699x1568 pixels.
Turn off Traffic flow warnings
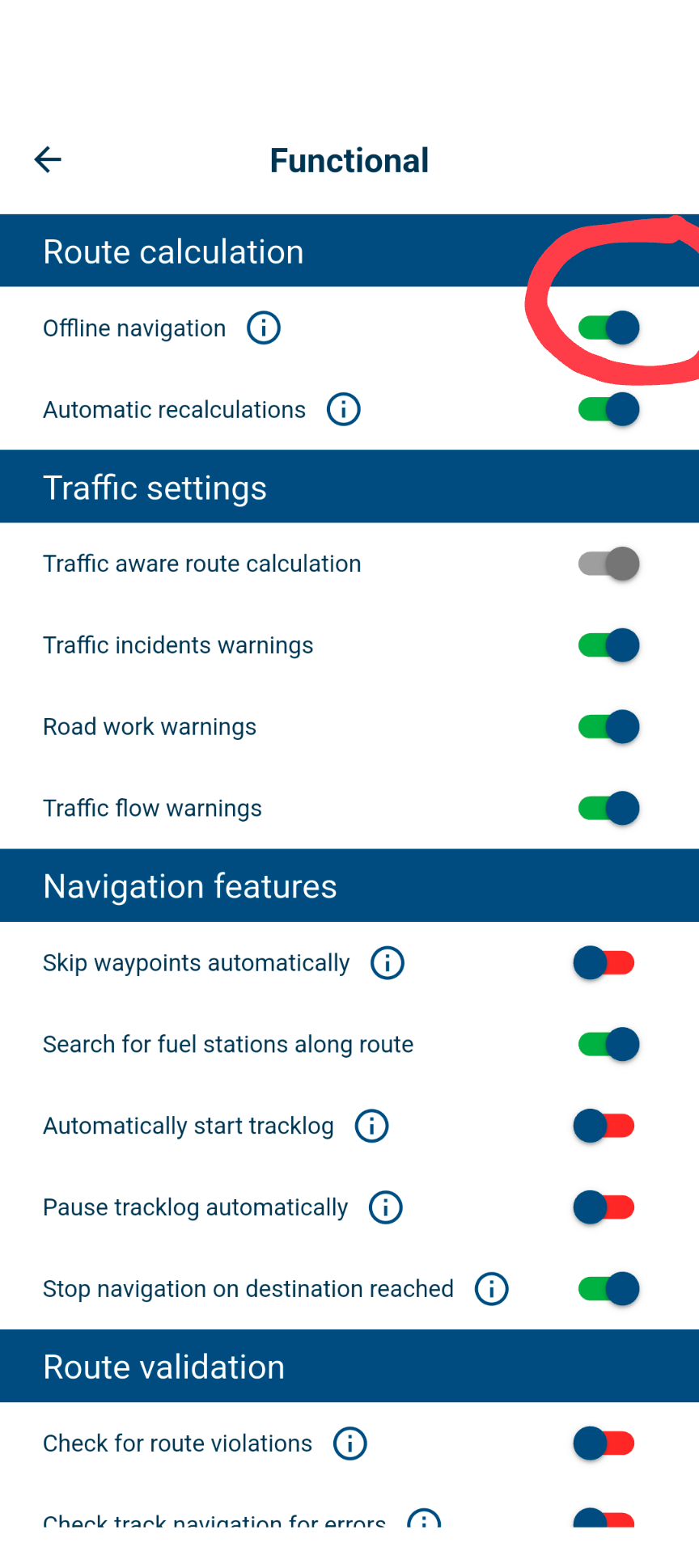[x=608, y=809]
